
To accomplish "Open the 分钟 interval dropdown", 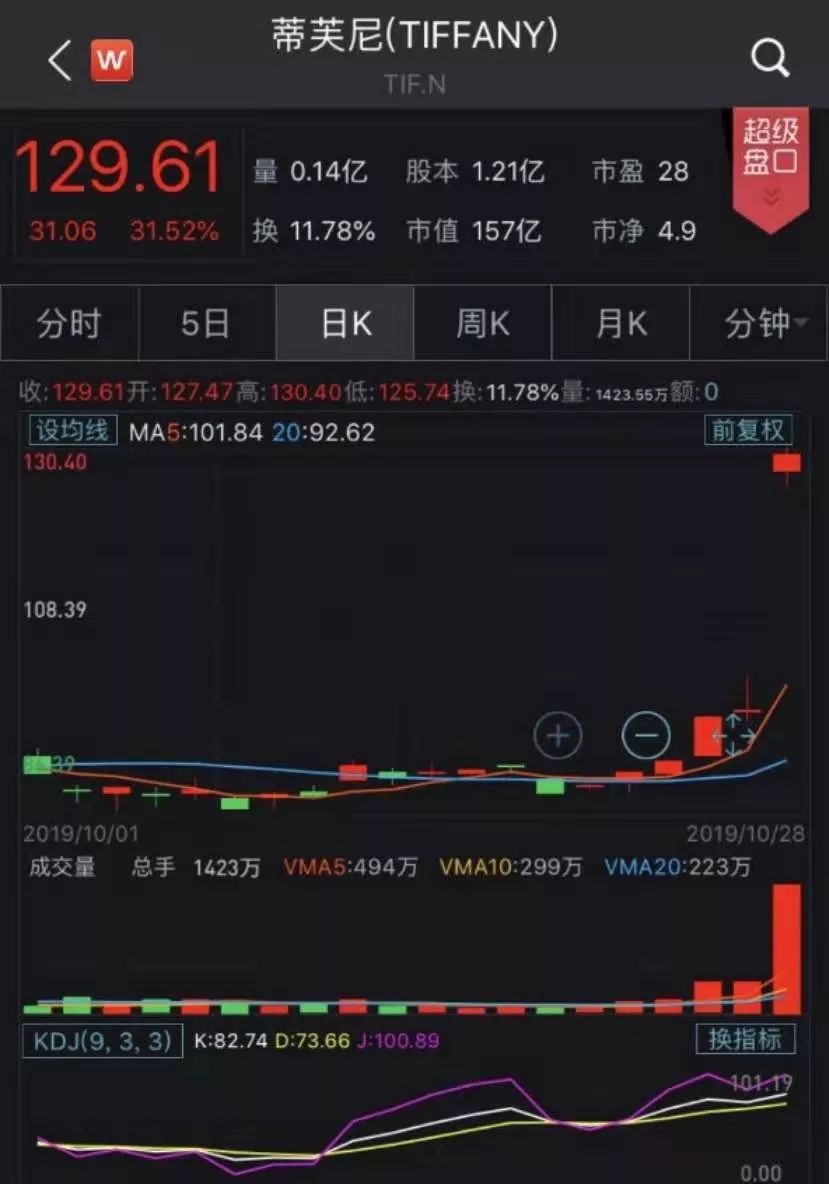I will pos(759,323).
